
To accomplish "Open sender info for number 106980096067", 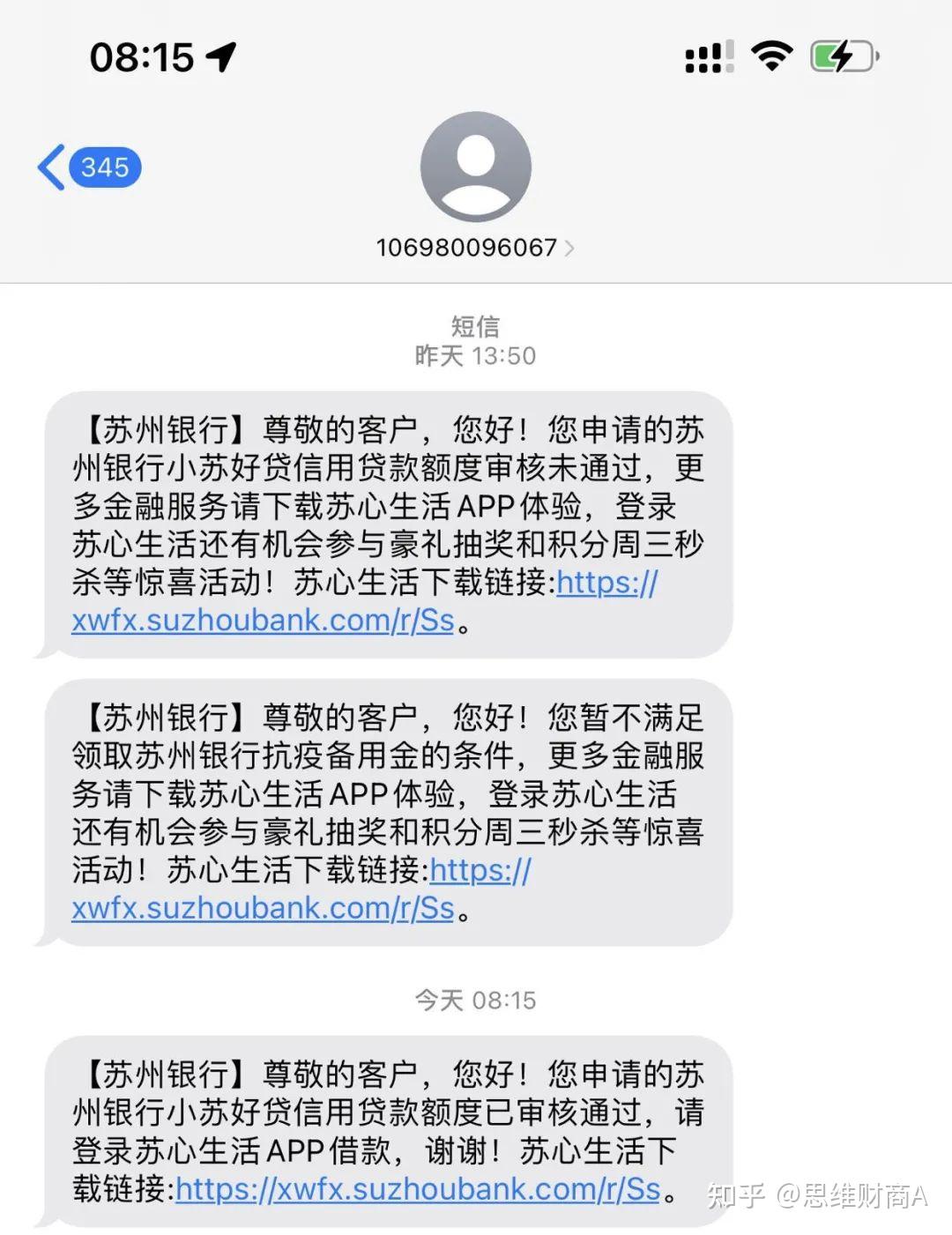I will (x=465, y=248).
